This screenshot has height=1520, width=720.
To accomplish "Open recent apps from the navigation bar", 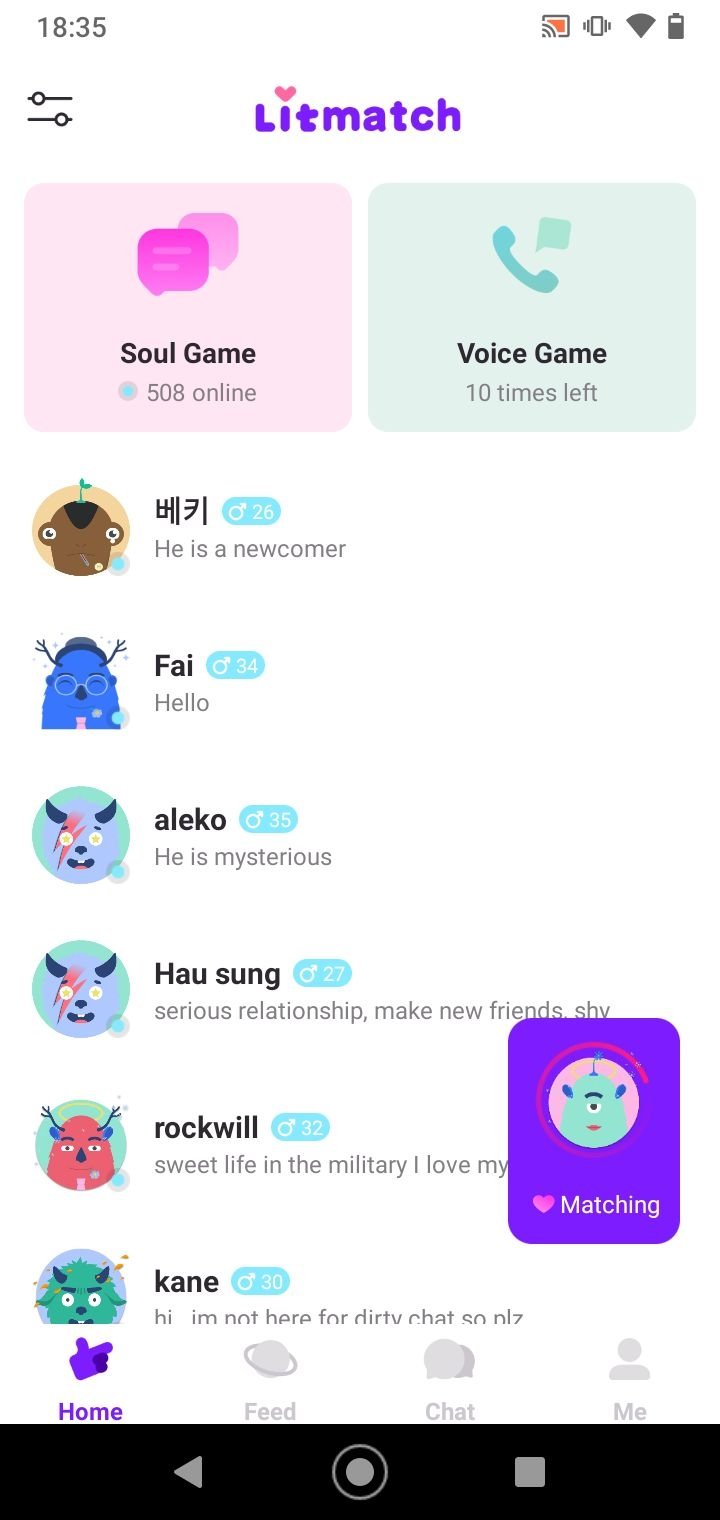I will pyautogui.click(x=530, y=1471).
